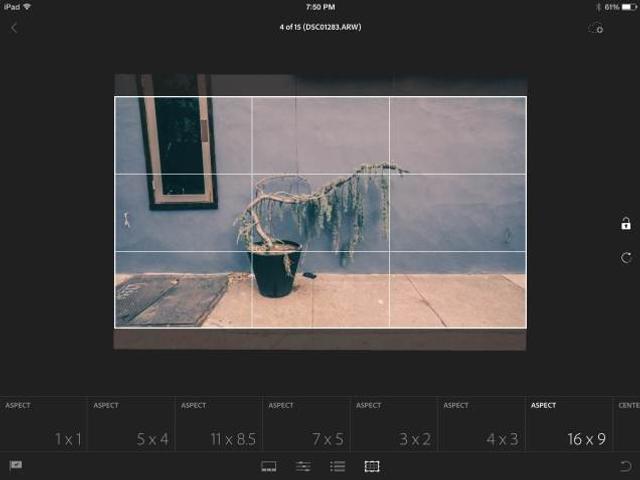Go back to the photo grid

click(x=14, y=28)
